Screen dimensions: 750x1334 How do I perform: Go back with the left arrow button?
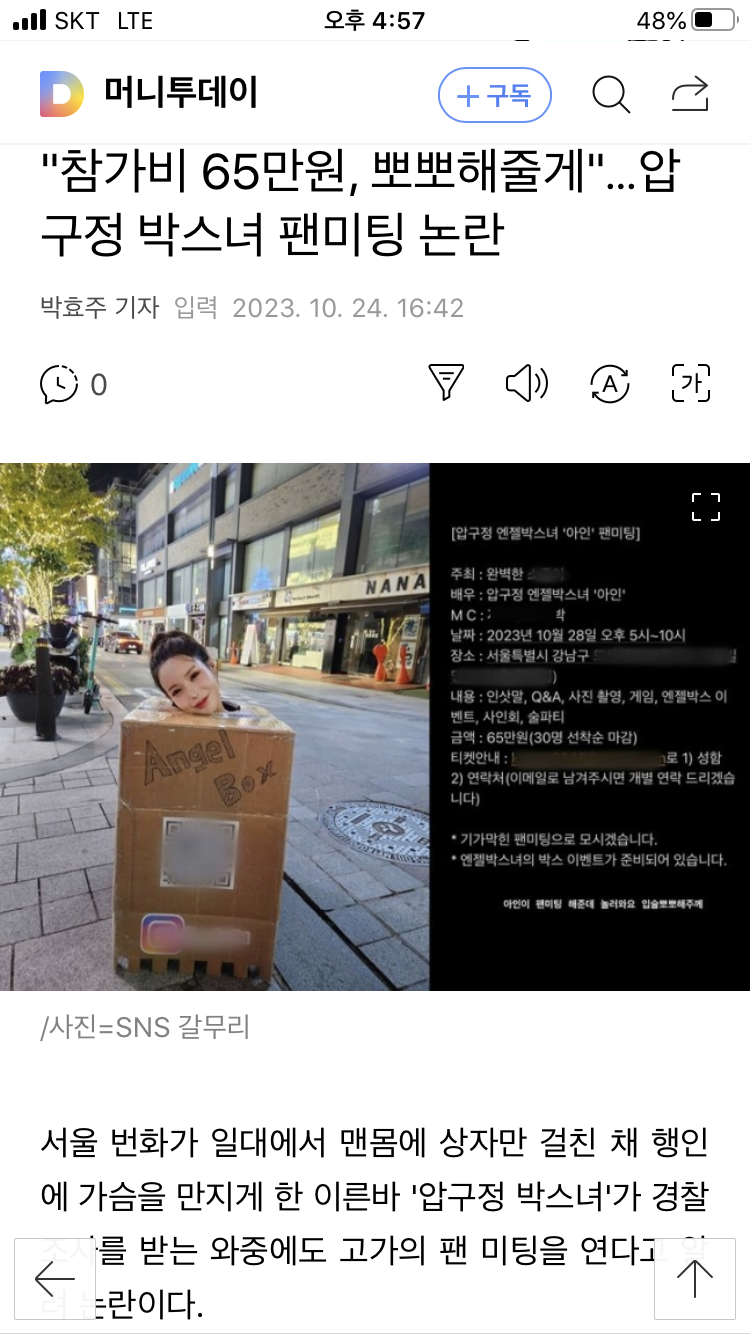(x=55, y=1278)
